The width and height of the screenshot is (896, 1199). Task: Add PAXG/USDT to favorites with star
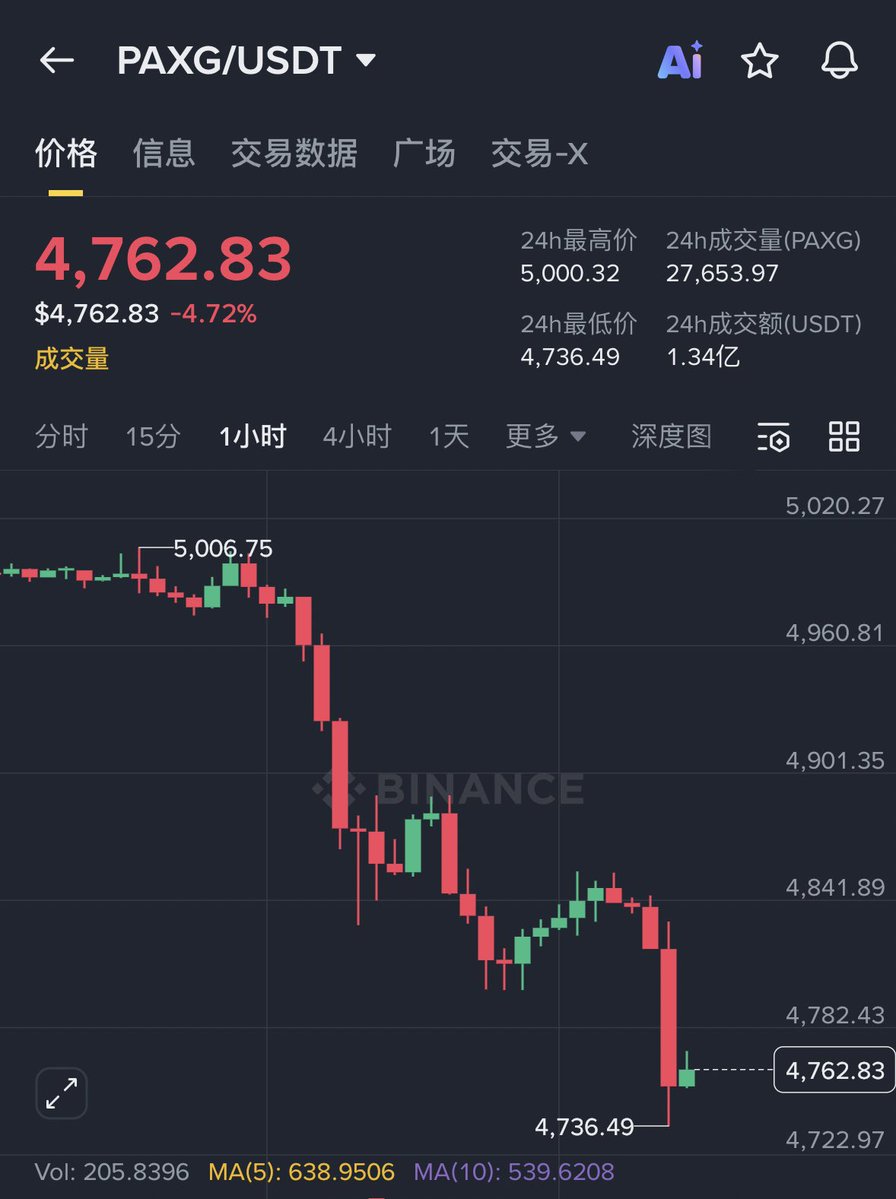(759, 61)
